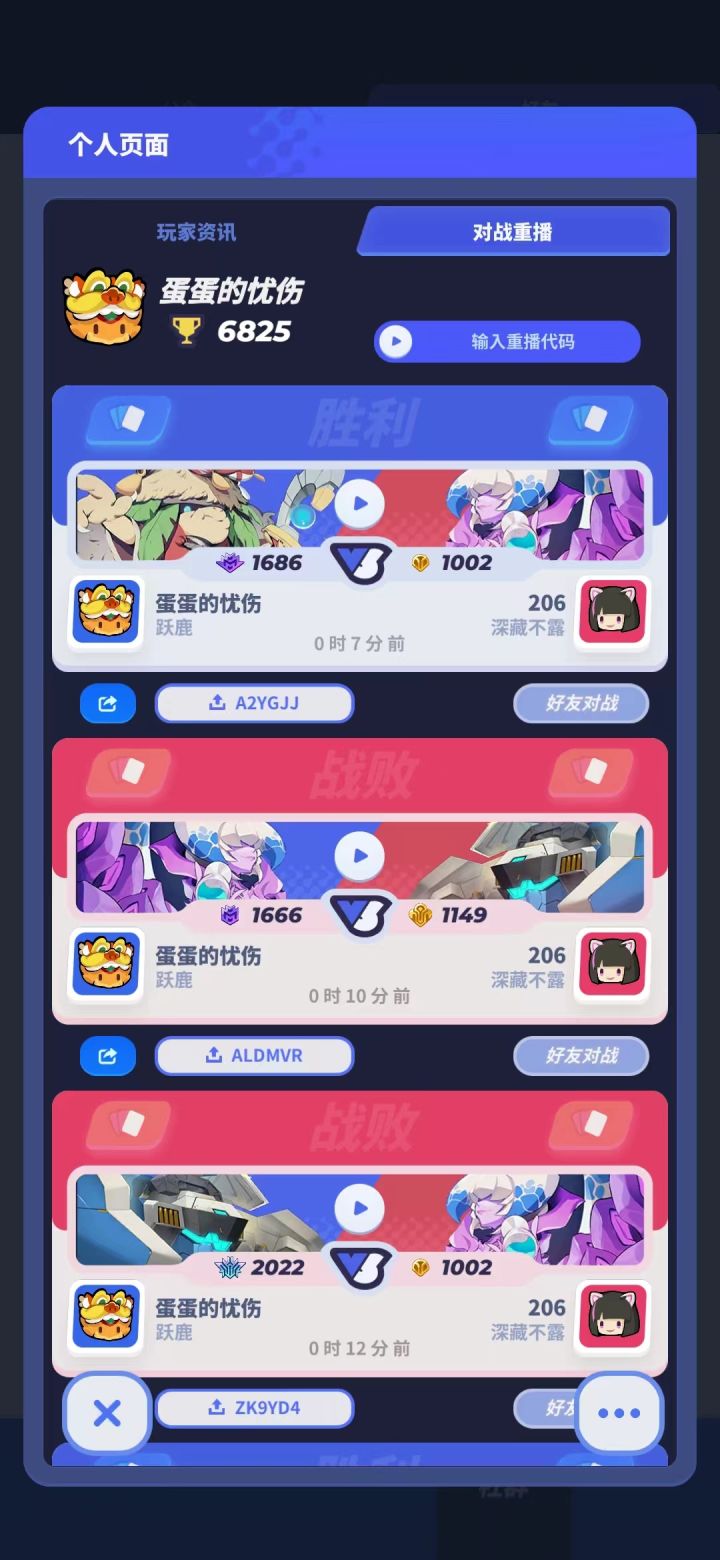The width and height of the screenshot is (720, 1560).
Task: Open the 好友对战 option for the 胜利 match
Action: point(581,703)
